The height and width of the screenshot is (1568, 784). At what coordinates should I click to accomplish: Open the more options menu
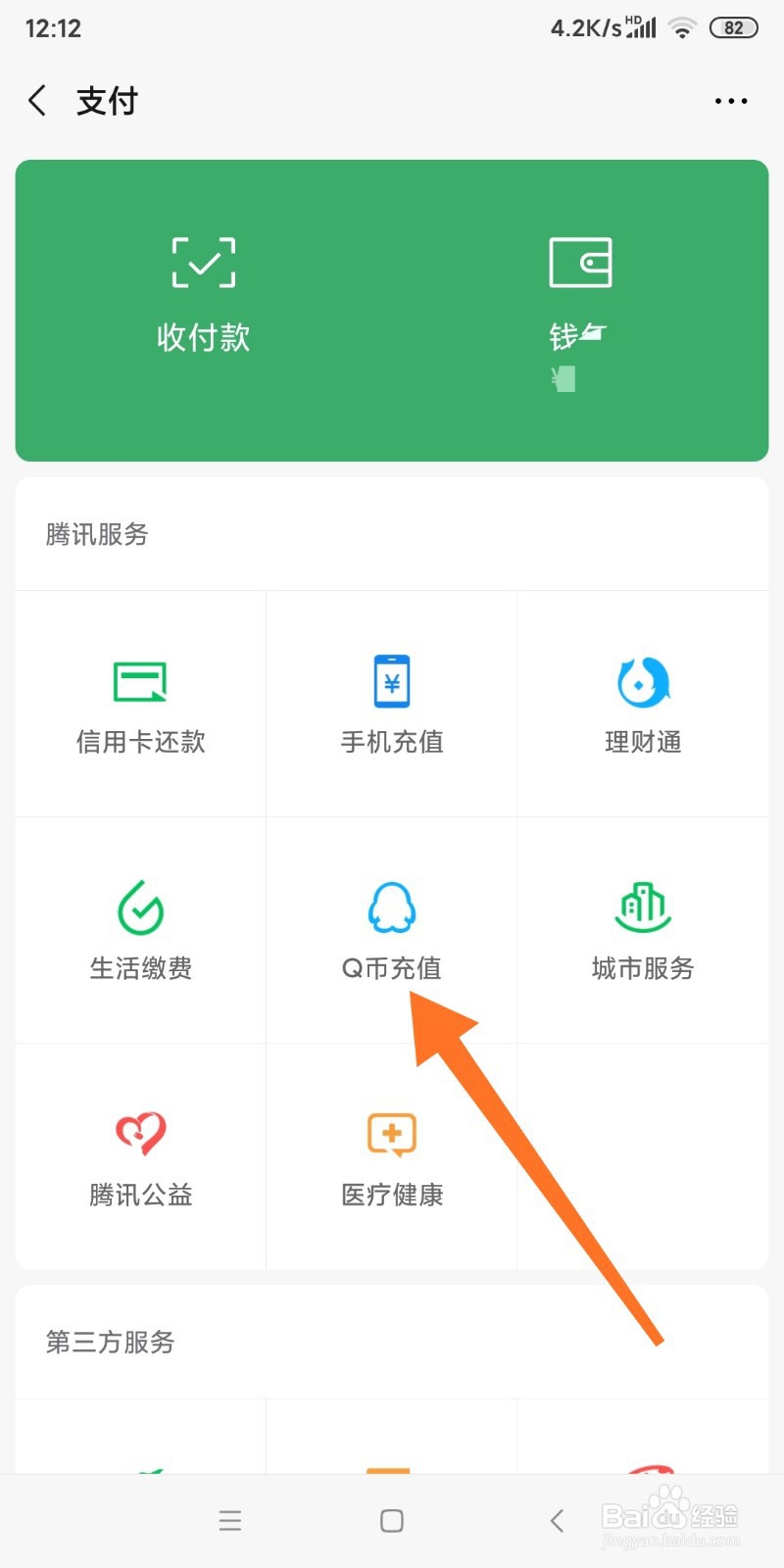click(730, 101)
